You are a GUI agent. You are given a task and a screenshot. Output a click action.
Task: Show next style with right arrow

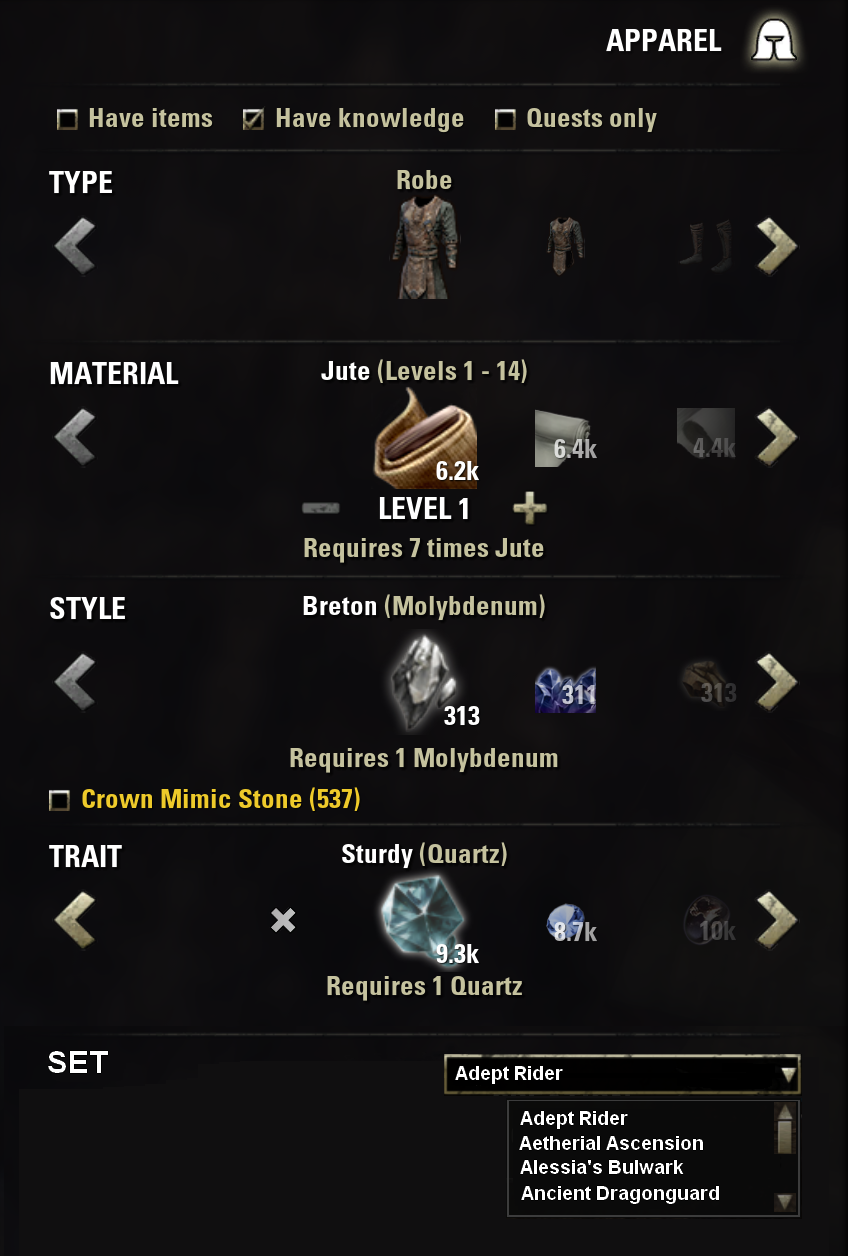coord(777,682)
